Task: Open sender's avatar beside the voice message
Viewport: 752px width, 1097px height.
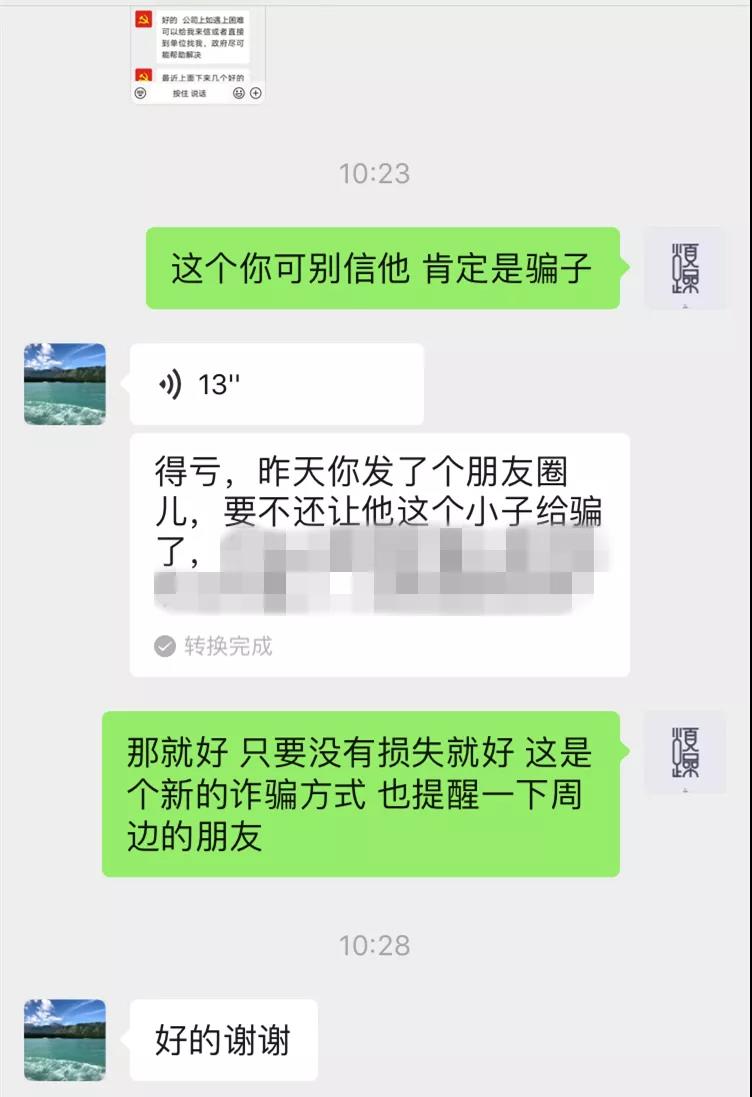Action: click(x=65, y=385)
